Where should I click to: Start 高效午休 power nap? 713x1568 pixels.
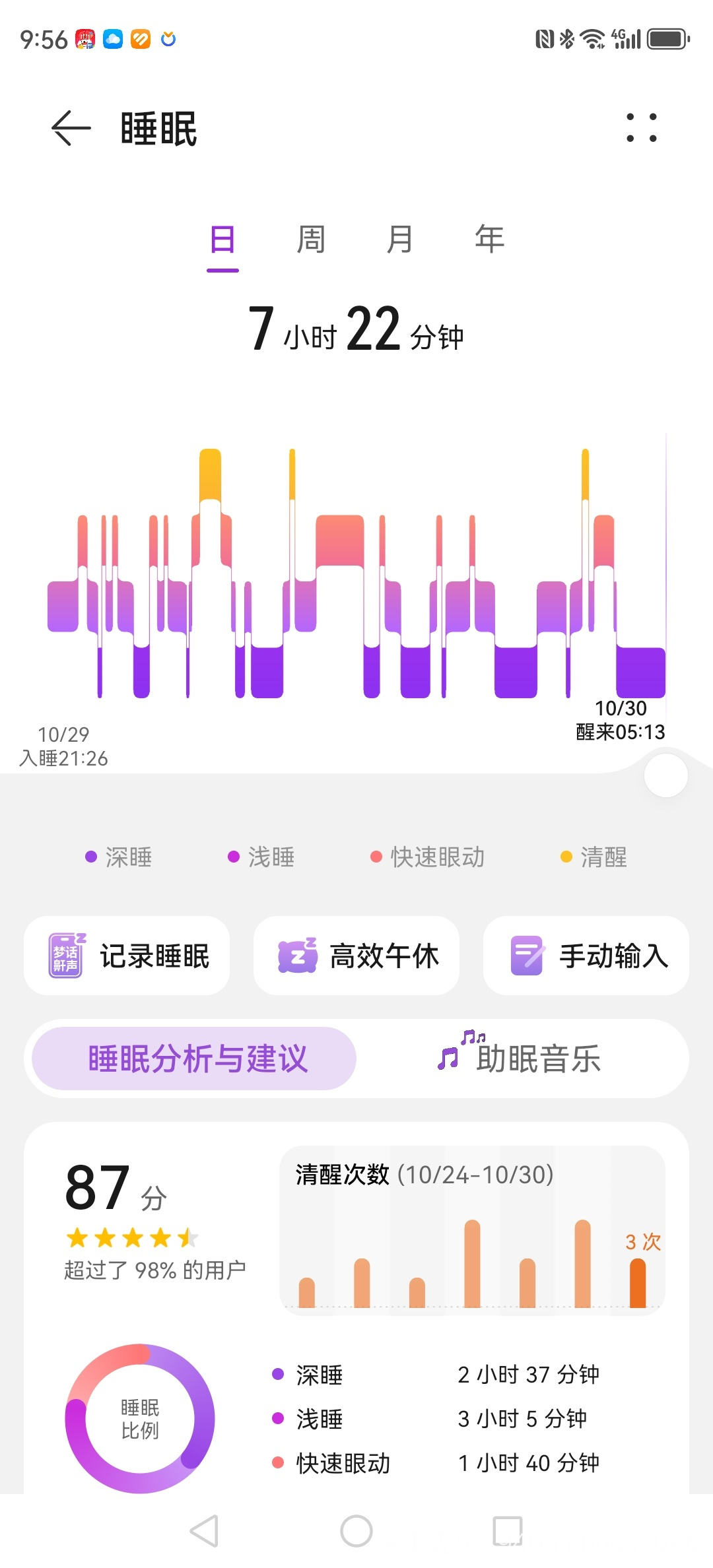coord(356,956)
